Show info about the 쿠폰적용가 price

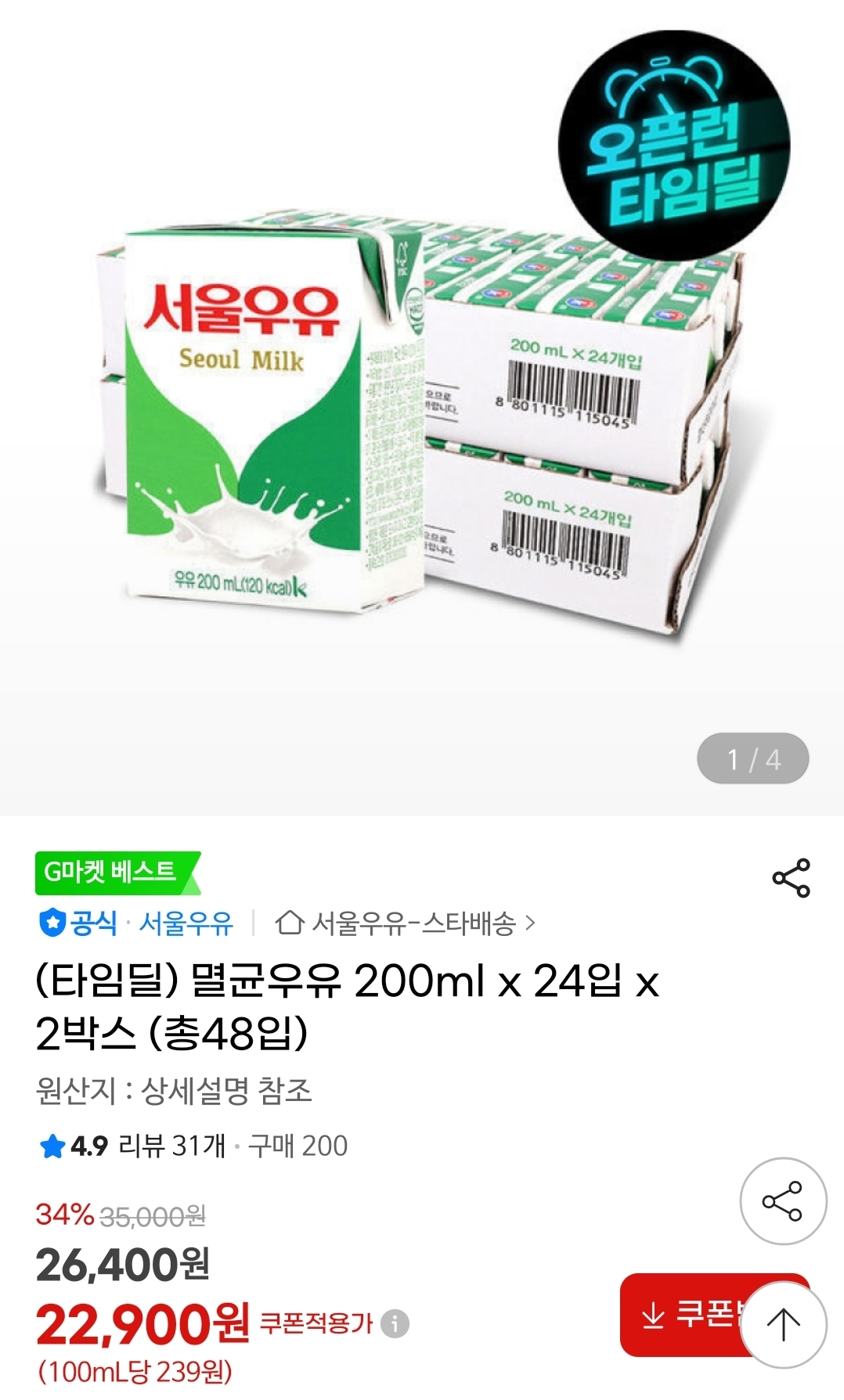click(395, 1324)
